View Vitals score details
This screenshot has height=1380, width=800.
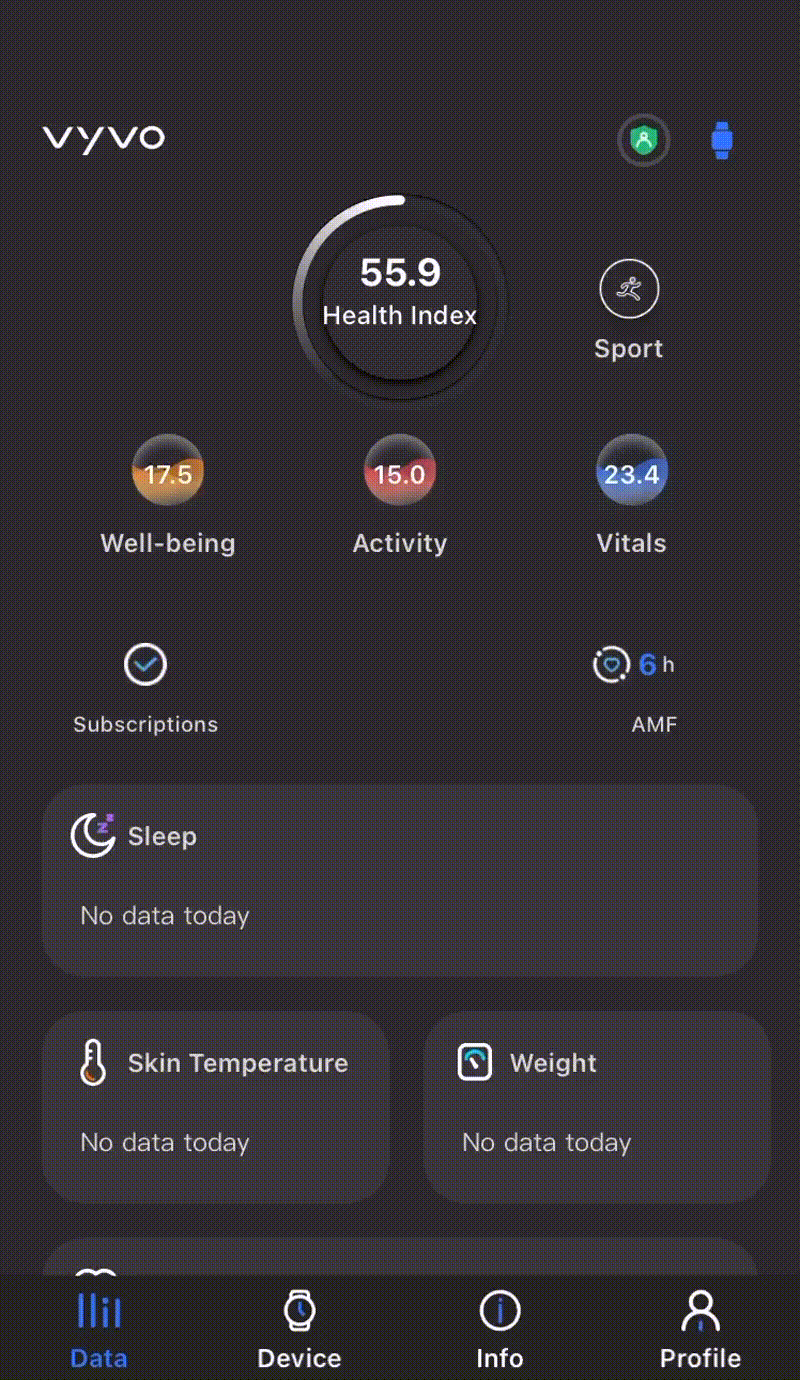pos(631,472)
